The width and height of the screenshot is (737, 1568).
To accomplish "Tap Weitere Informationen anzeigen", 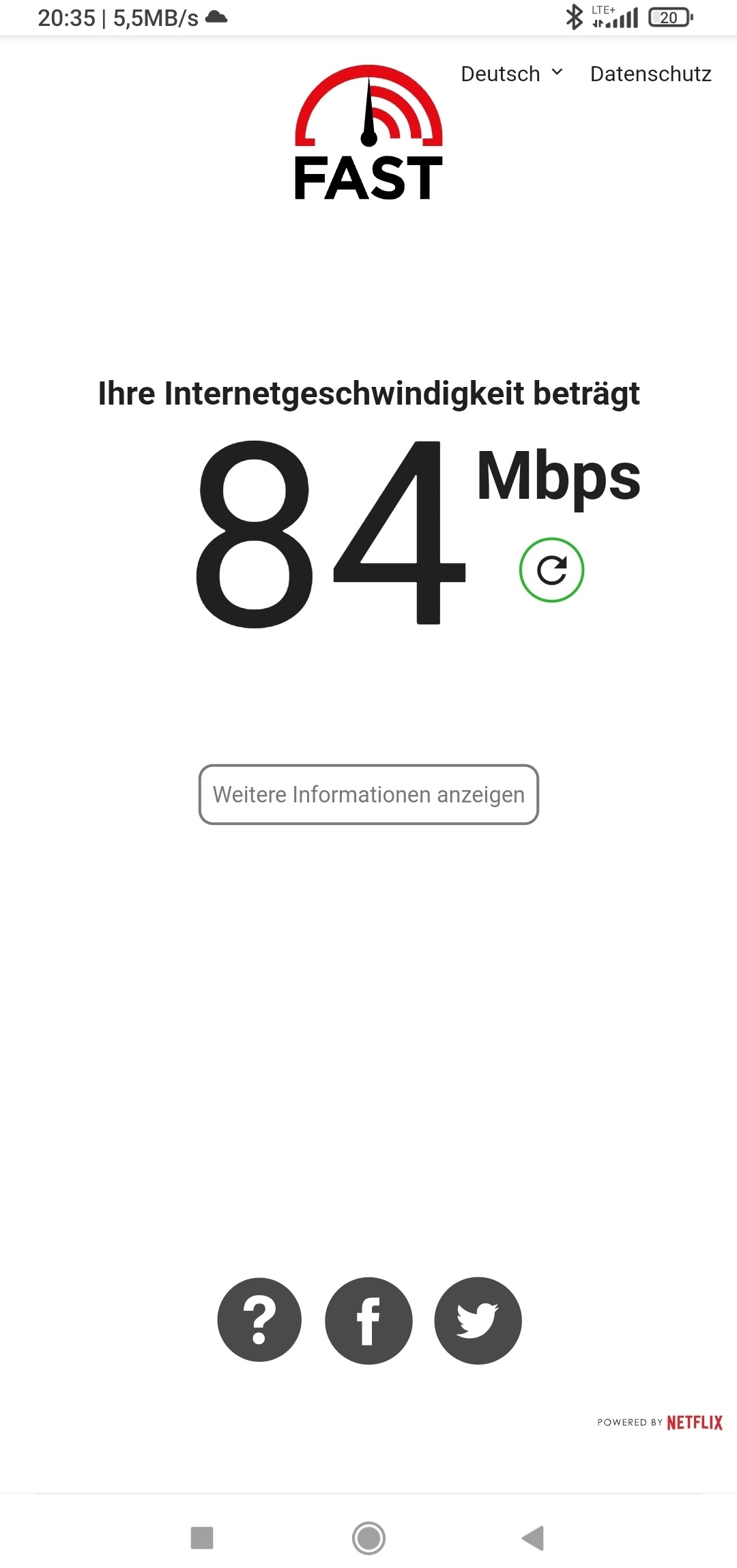I will (369, 794).
